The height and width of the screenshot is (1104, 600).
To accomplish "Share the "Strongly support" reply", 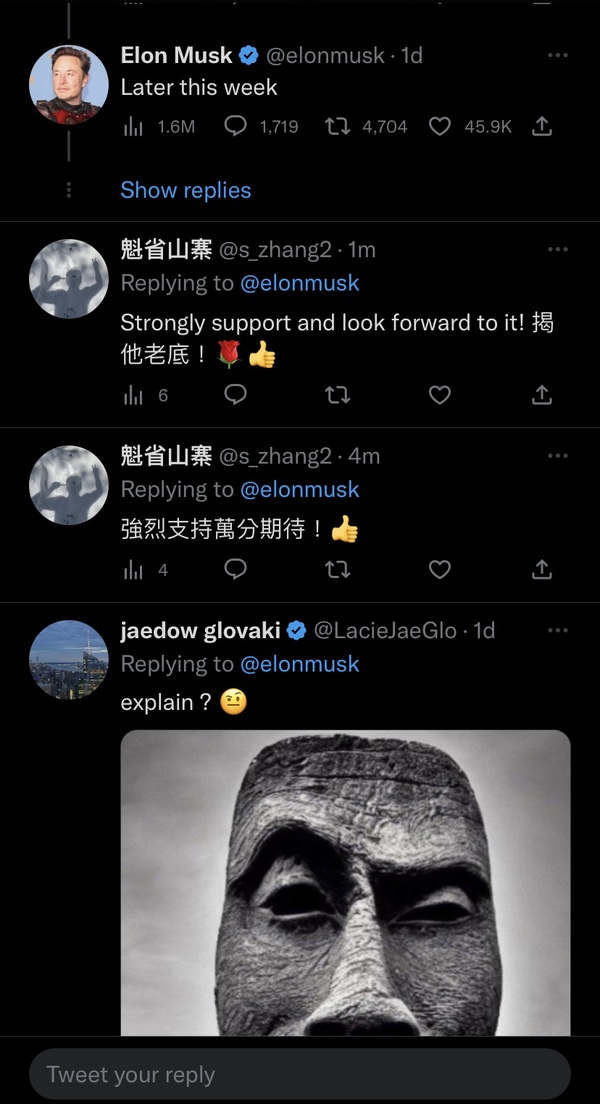I will pos(542,395).
